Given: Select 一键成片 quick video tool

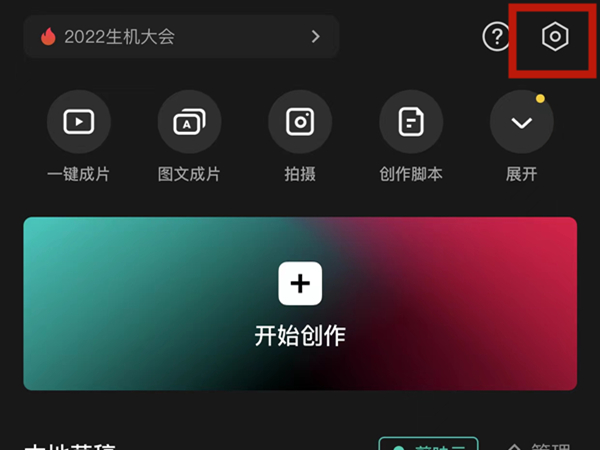Looking at the screenshot, I should coord(78,122).
